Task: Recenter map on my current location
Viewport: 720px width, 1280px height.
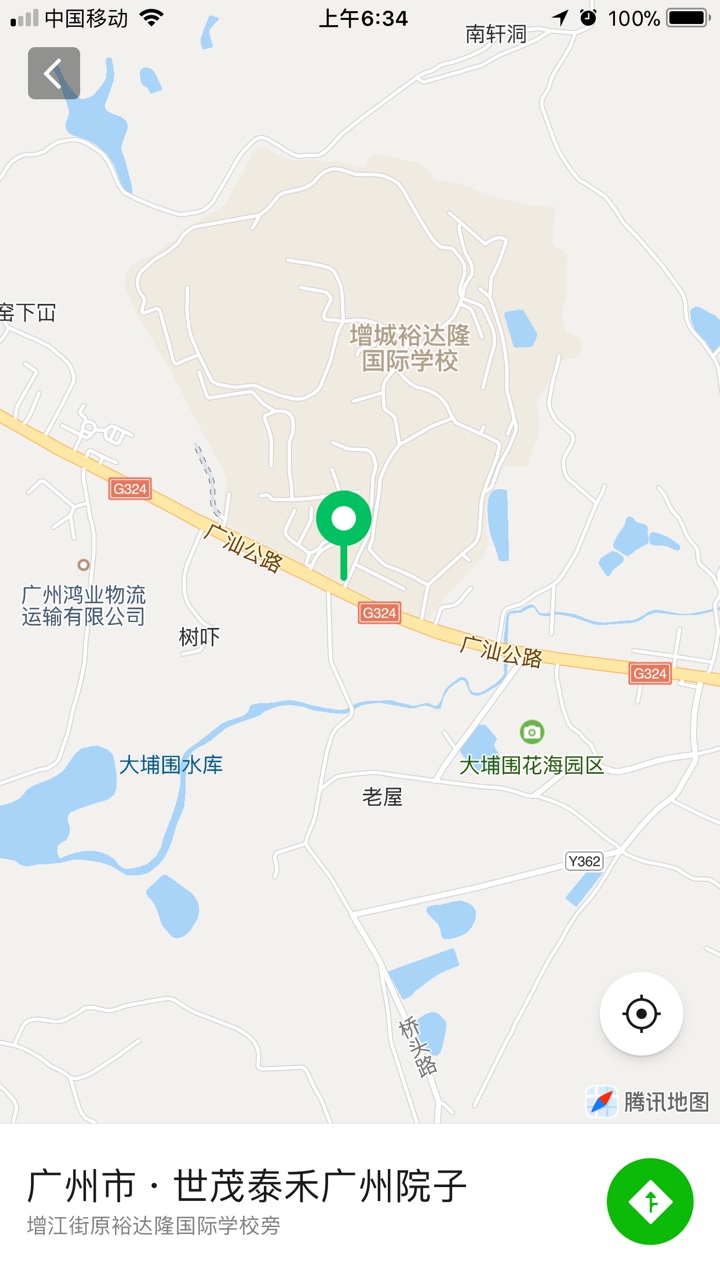Action: click(x=641, y=1014)
